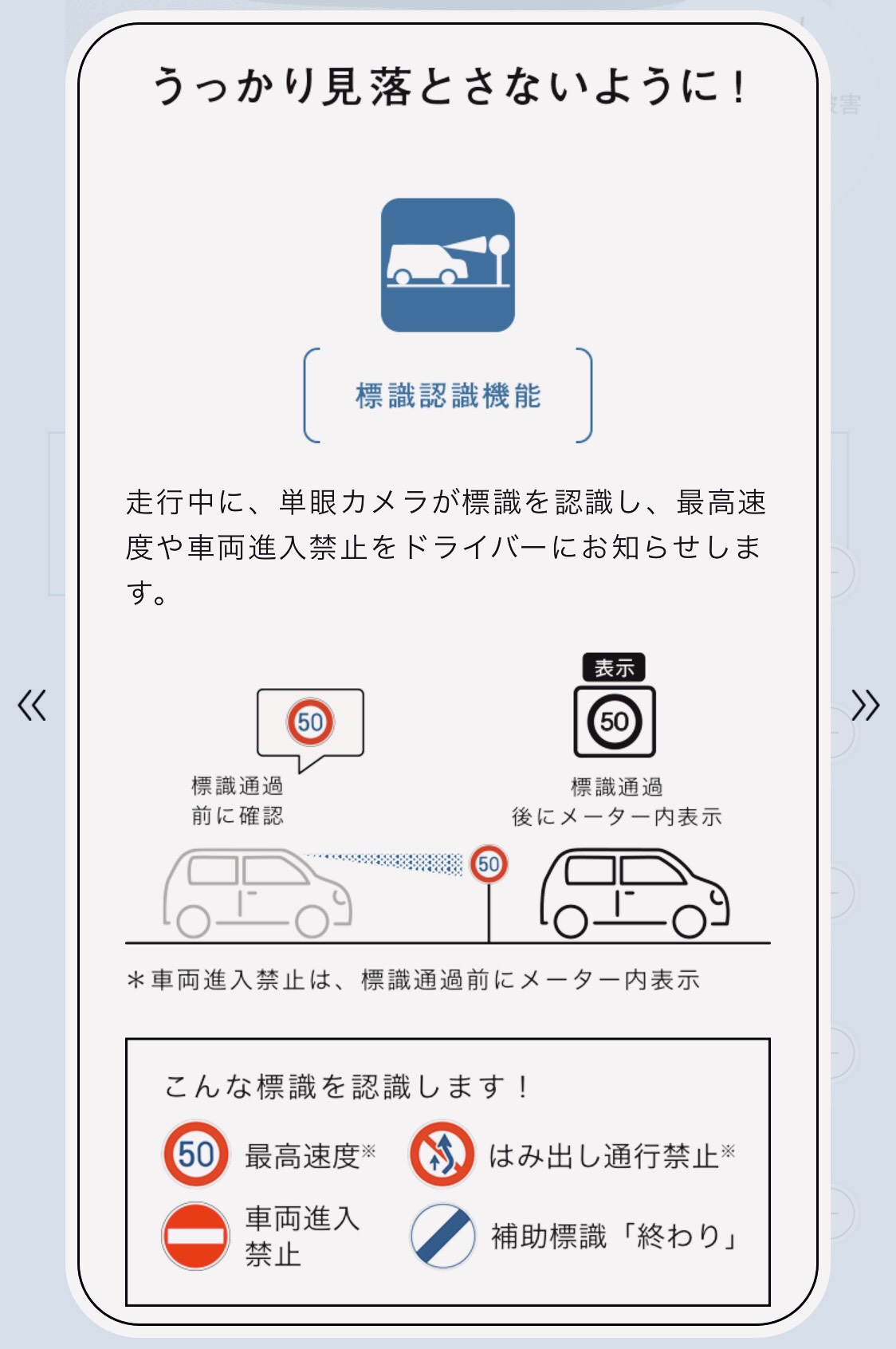Go to the previous feature card
This screenshot has width=896, height=1349.
click(x=33, y=705)
